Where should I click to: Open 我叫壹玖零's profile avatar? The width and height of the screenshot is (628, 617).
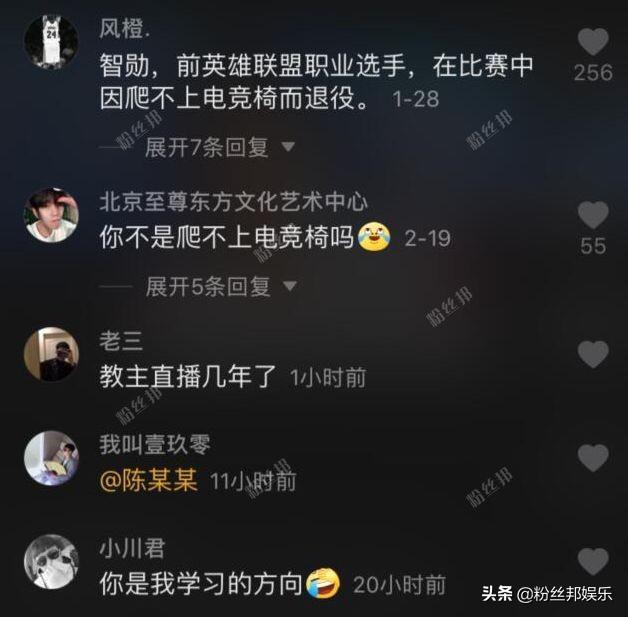(x=51, y=458)
